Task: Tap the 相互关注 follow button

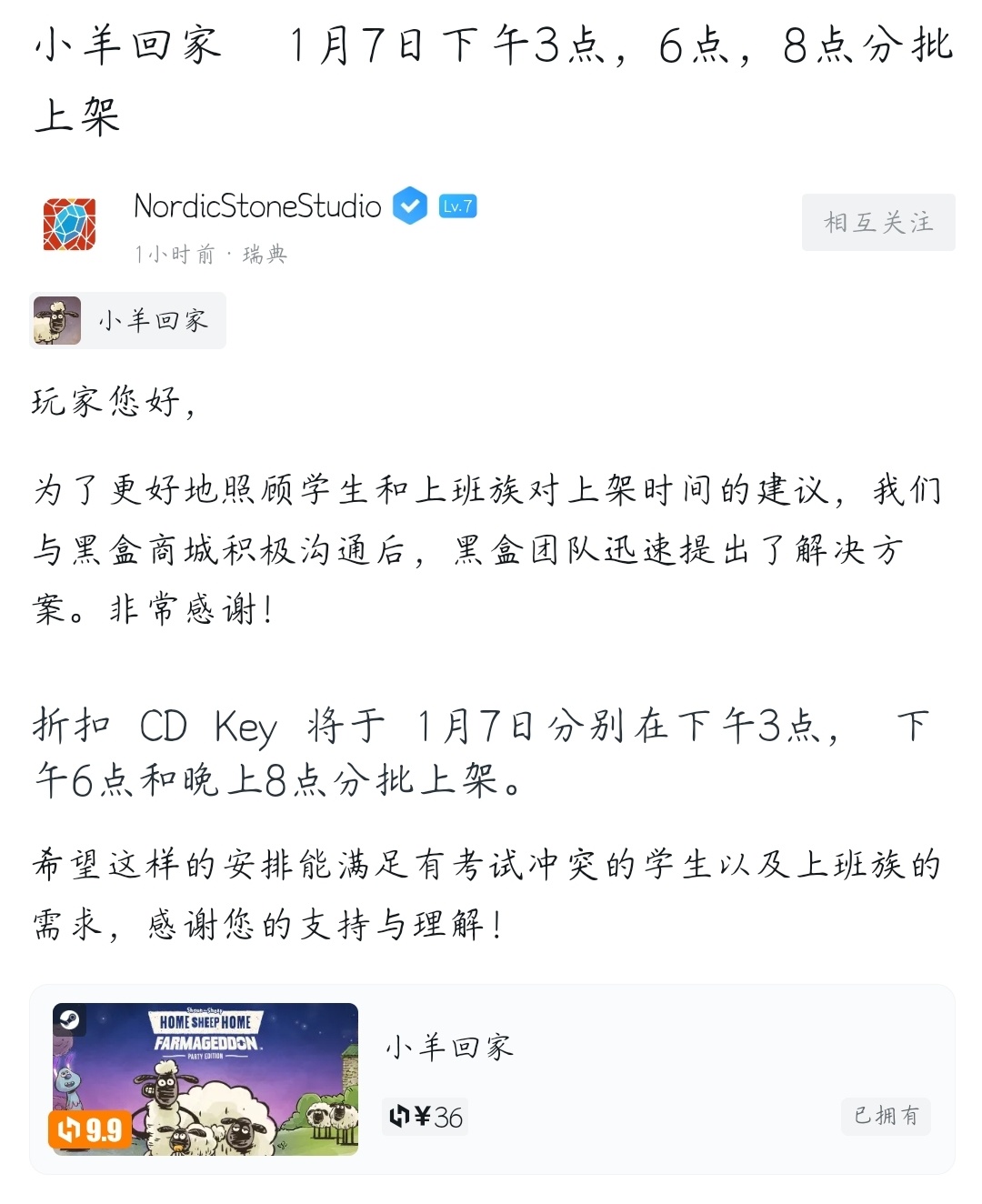Action: [x=877, y=222]
